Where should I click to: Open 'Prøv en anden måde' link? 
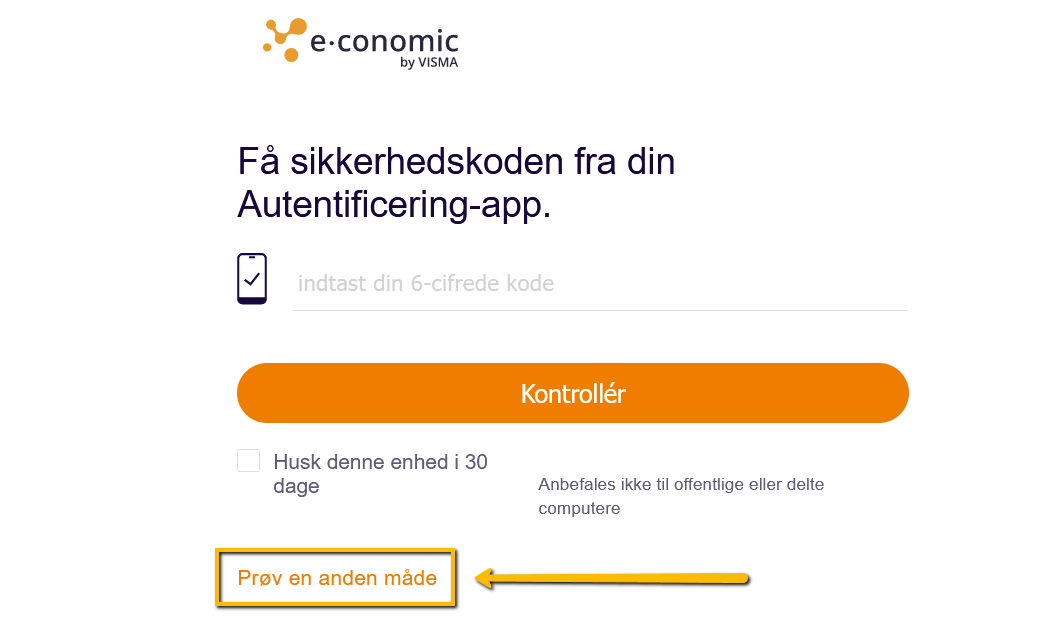pos(337,578)
